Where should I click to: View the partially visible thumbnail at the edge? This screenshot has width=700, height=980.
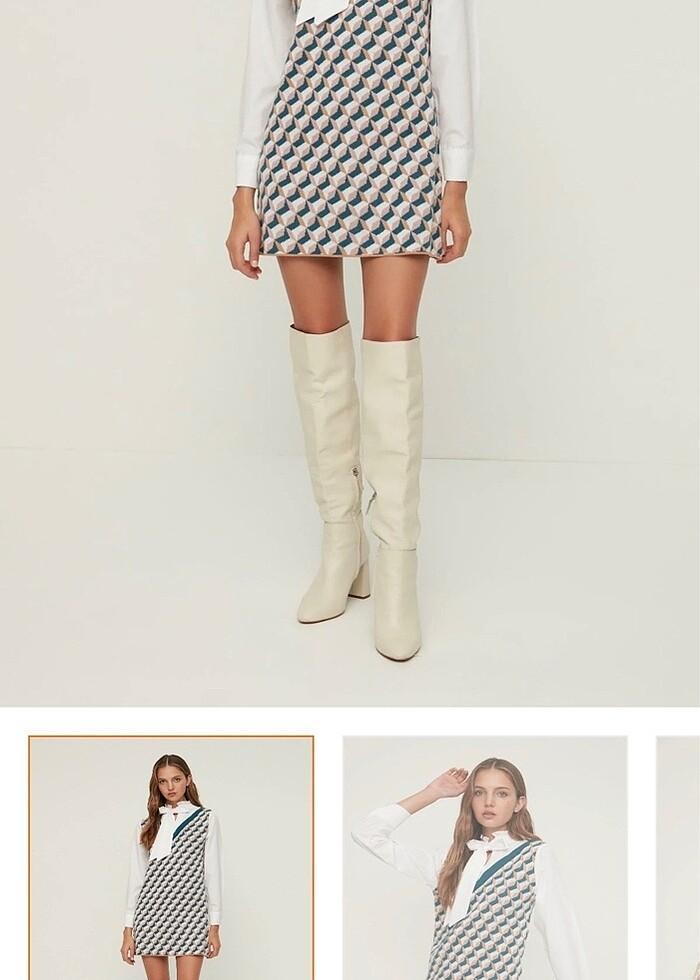click(679, 858)
